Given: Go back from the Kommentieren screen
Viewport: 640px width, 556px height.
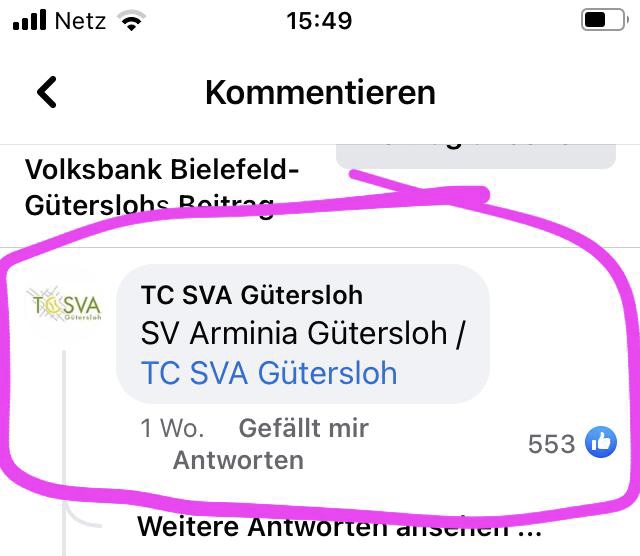Looking at the screenshot, I should click(47, 93).
